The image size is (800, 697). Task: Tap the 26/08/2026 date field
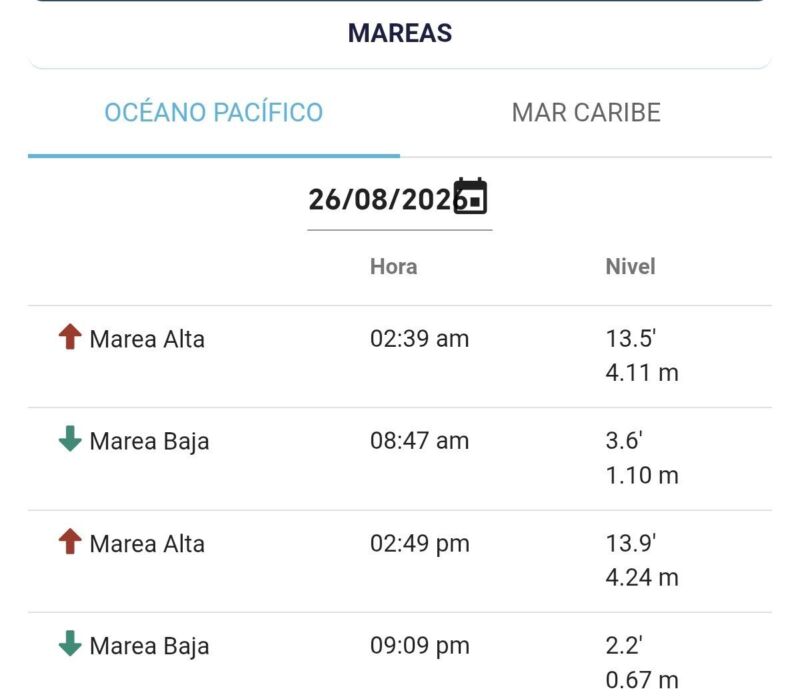(399, 200)
